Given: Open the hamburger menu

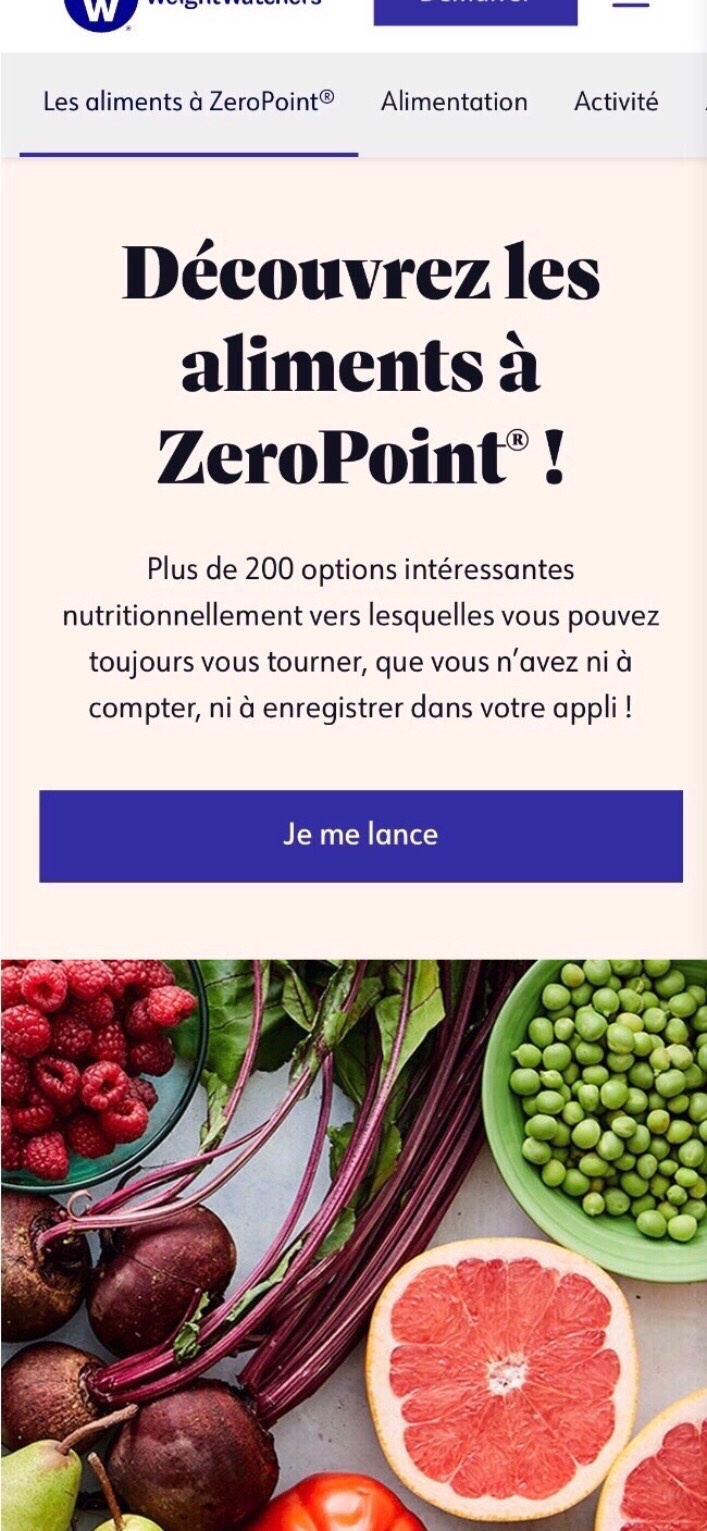Looking at the screenshot, I should (x=631, y=5).
